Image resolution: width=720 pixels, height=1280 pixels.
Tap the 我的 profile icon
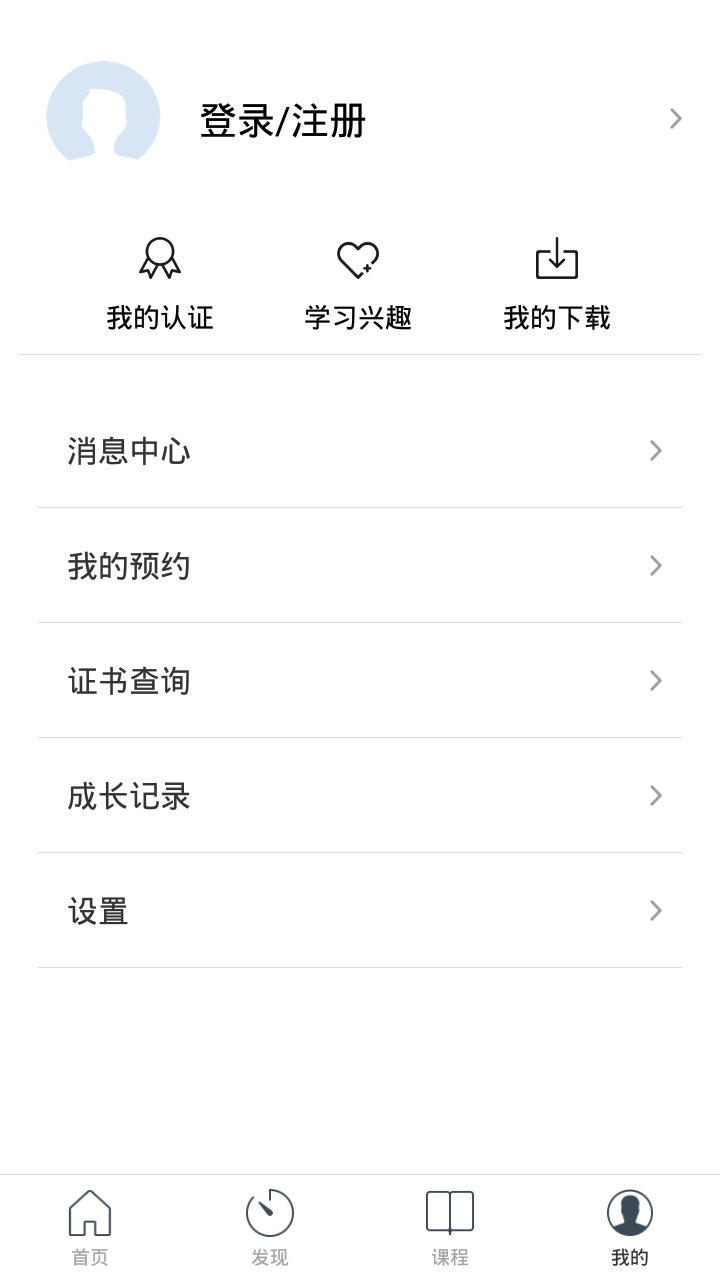(629, 1210)
